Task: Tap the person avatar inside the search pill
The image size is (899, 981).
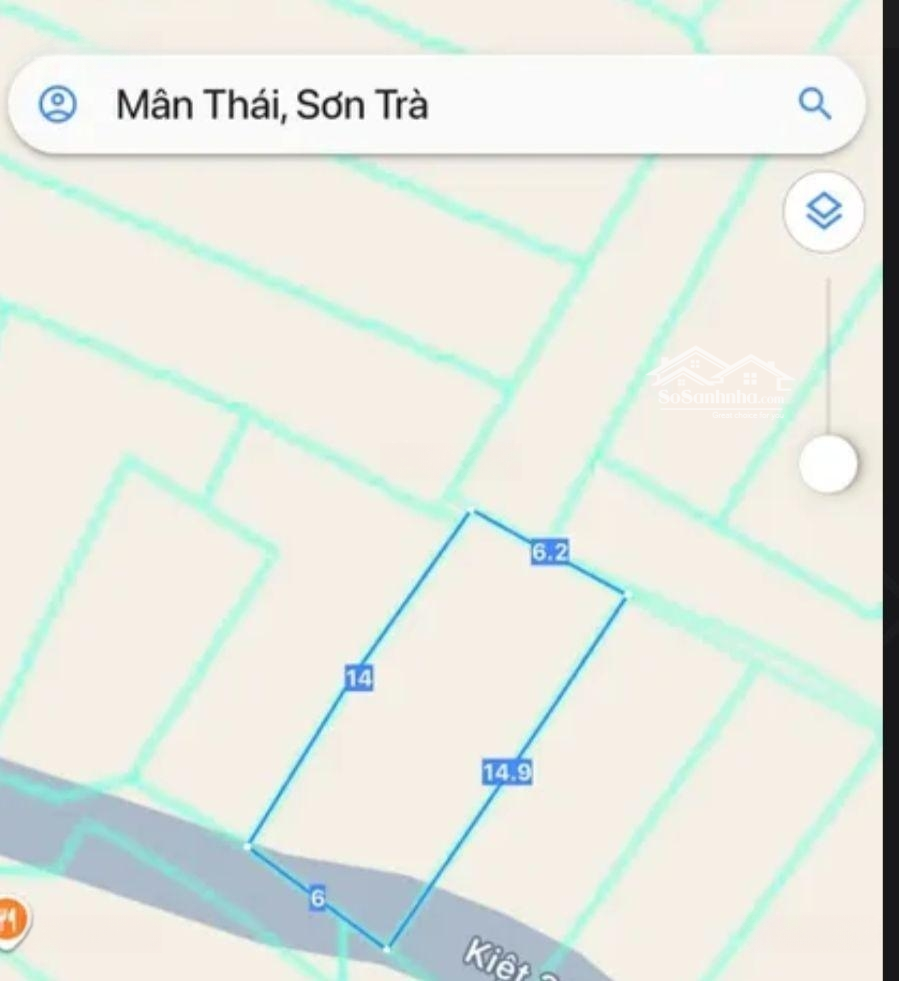Action: click(57, 104)
